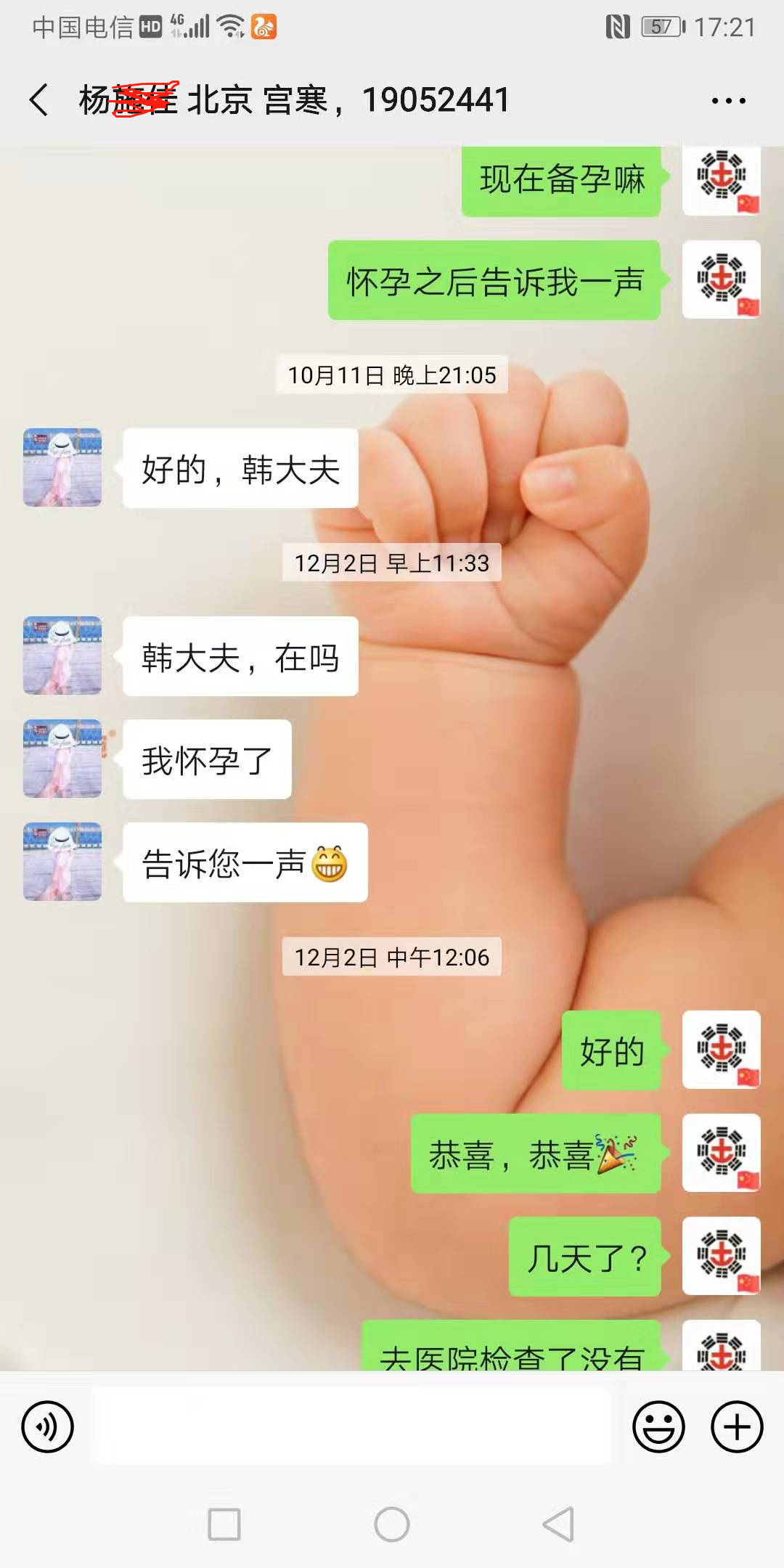Open the recent apps overview
The width and height of the screenshot is (784, 1568).
click(224, 1524)
